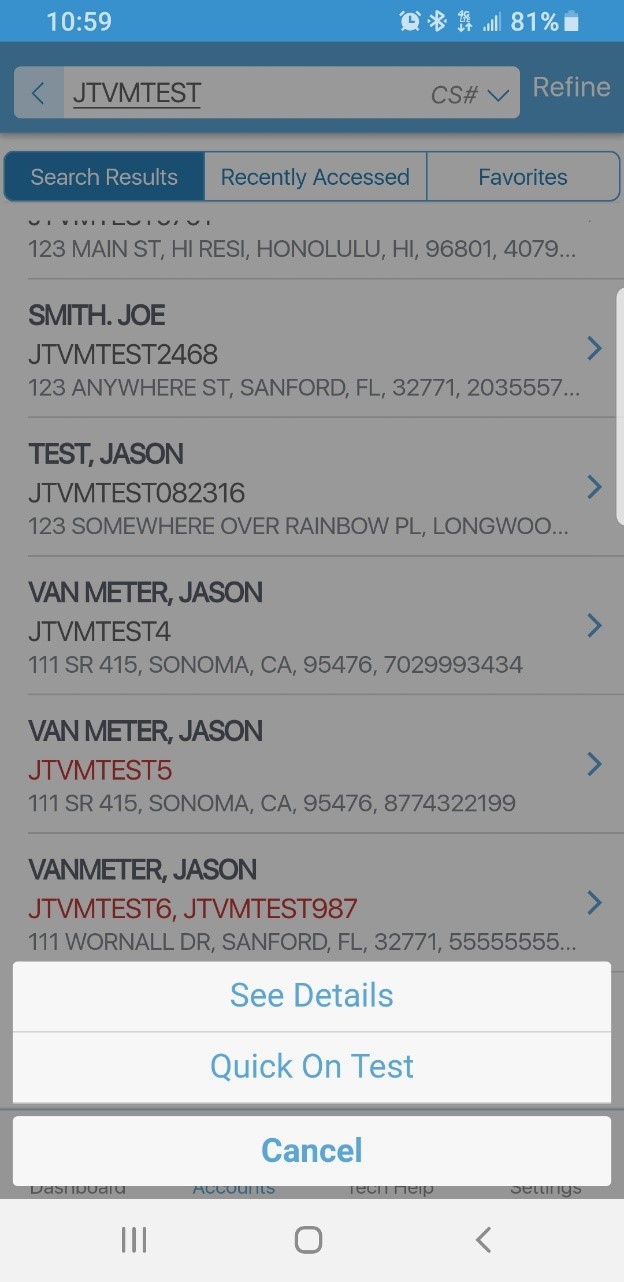
Task: Tap Refine to narrow results
Action: [571, 88]
